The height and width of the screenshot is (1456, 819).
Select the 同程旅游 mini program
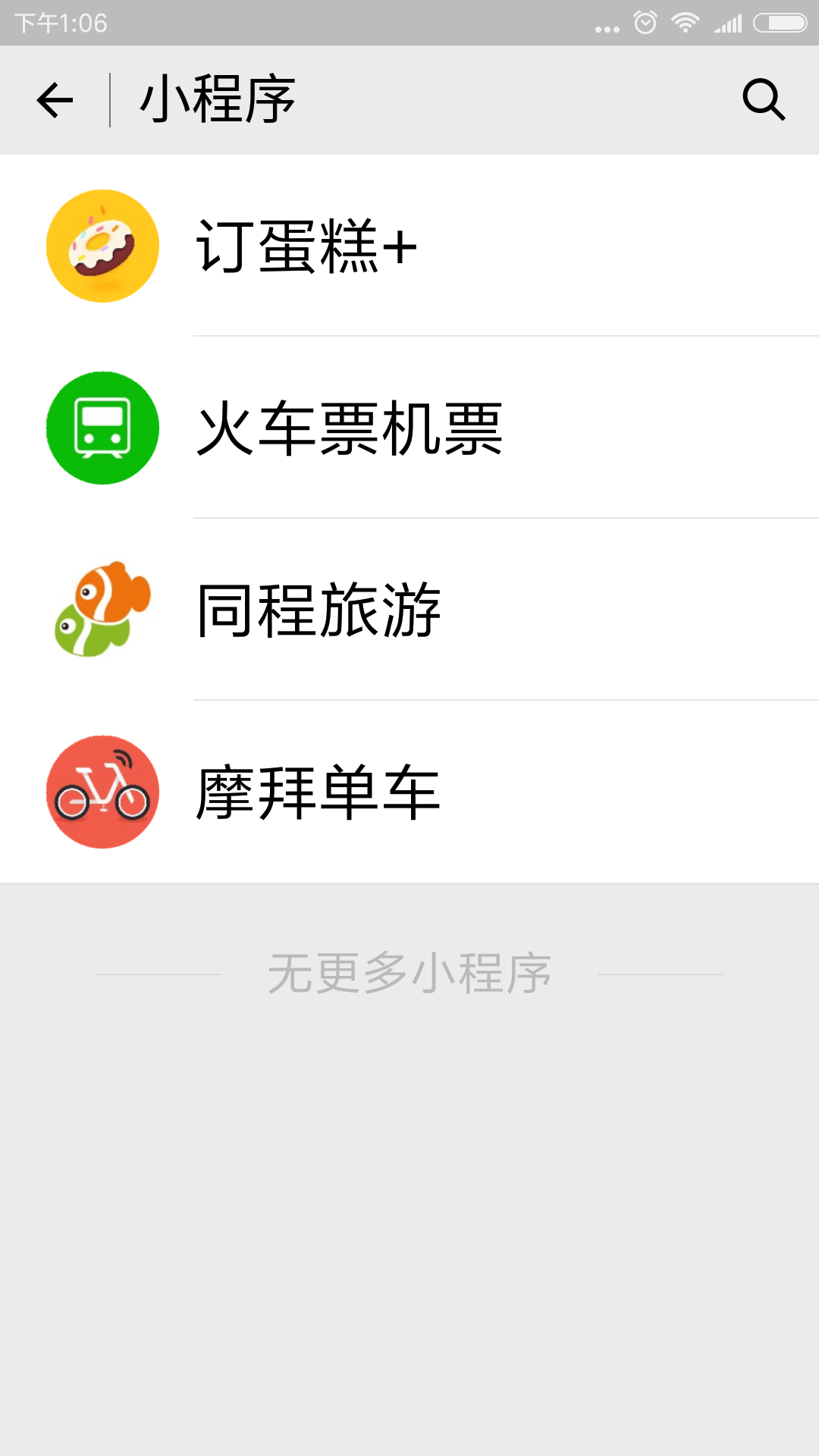(x=409, y=610)
